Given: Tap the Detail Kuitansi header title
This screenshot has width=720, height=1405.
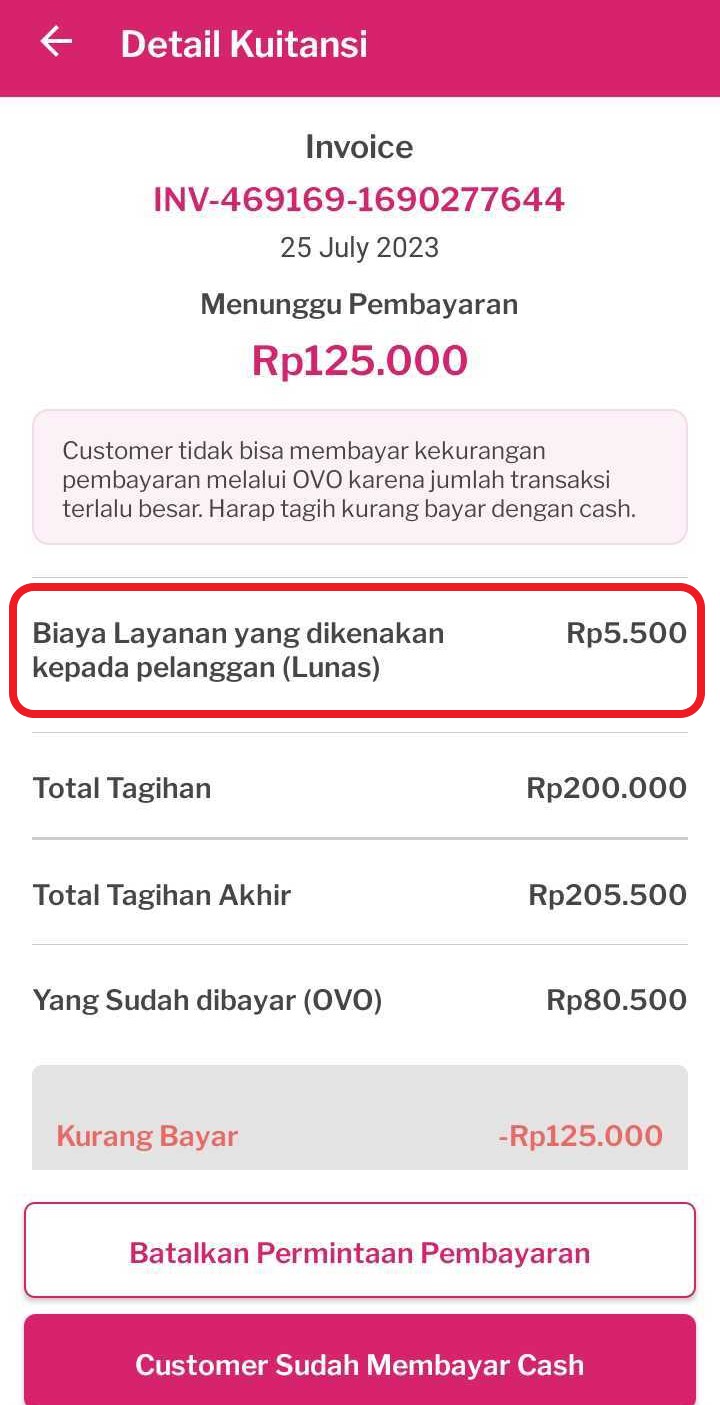Looking at the screenshot, I should click(x=245, y=43).
